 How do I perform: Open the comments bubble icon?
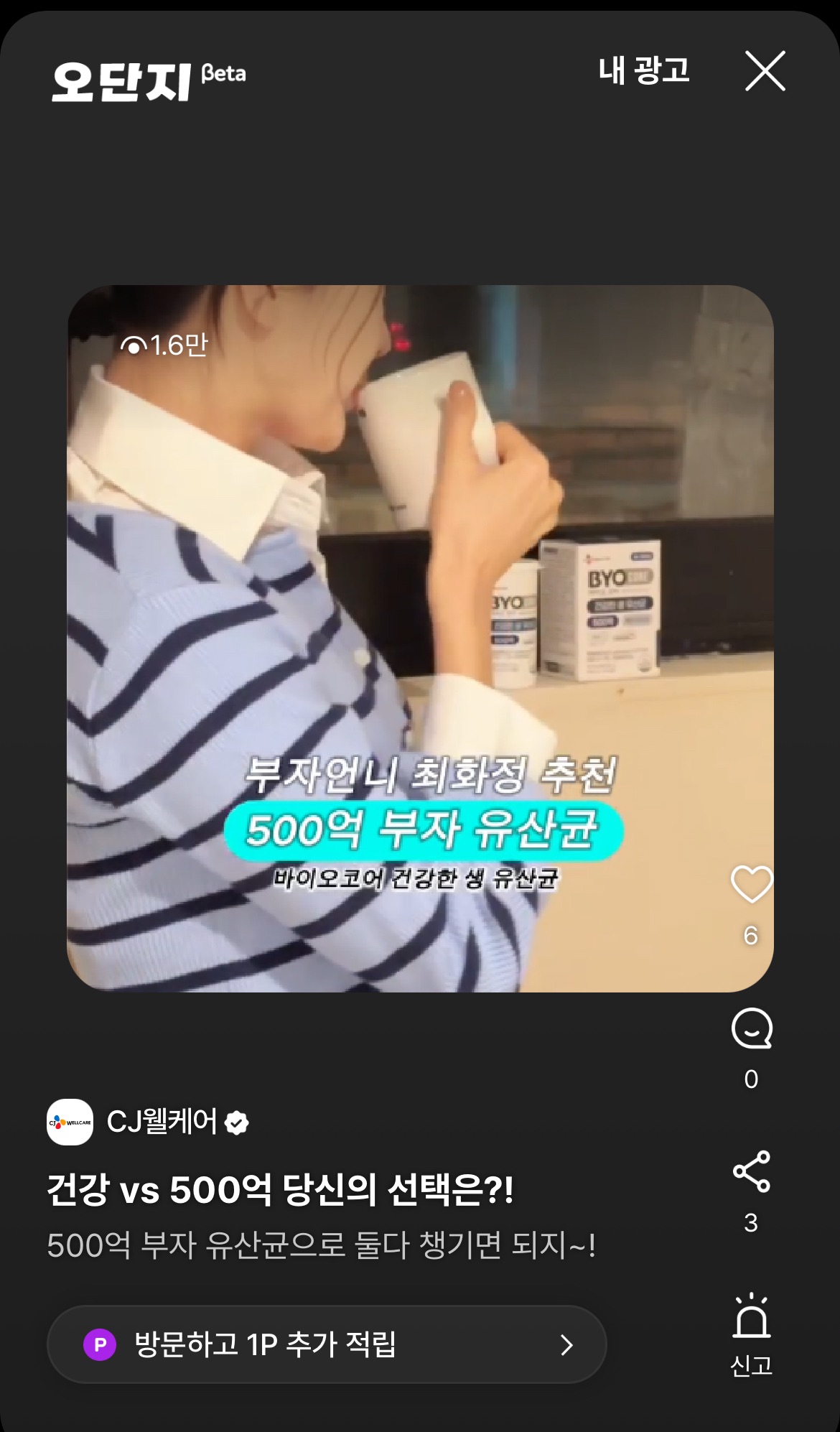coord(751,1028)
